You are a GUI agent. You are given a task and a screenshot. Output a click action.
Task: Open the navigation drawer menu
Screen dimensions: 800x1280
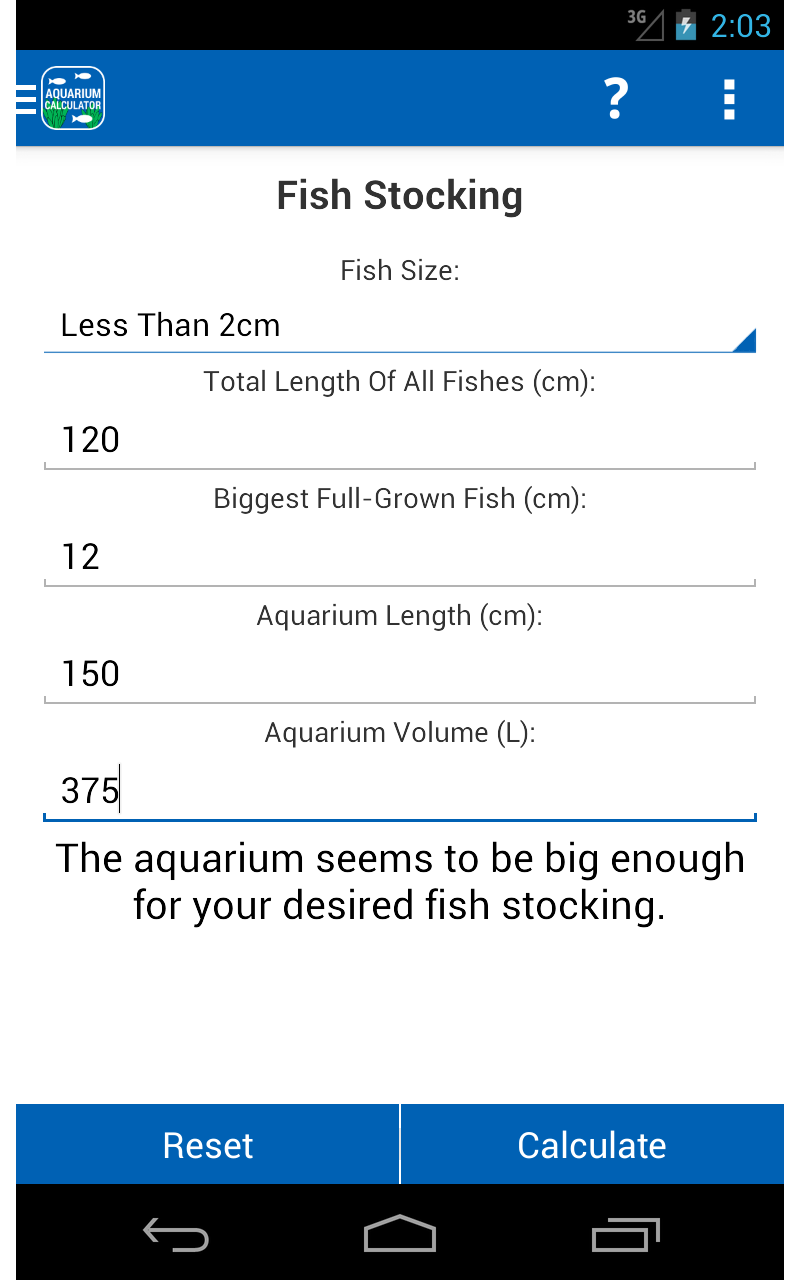click(25, 98)
